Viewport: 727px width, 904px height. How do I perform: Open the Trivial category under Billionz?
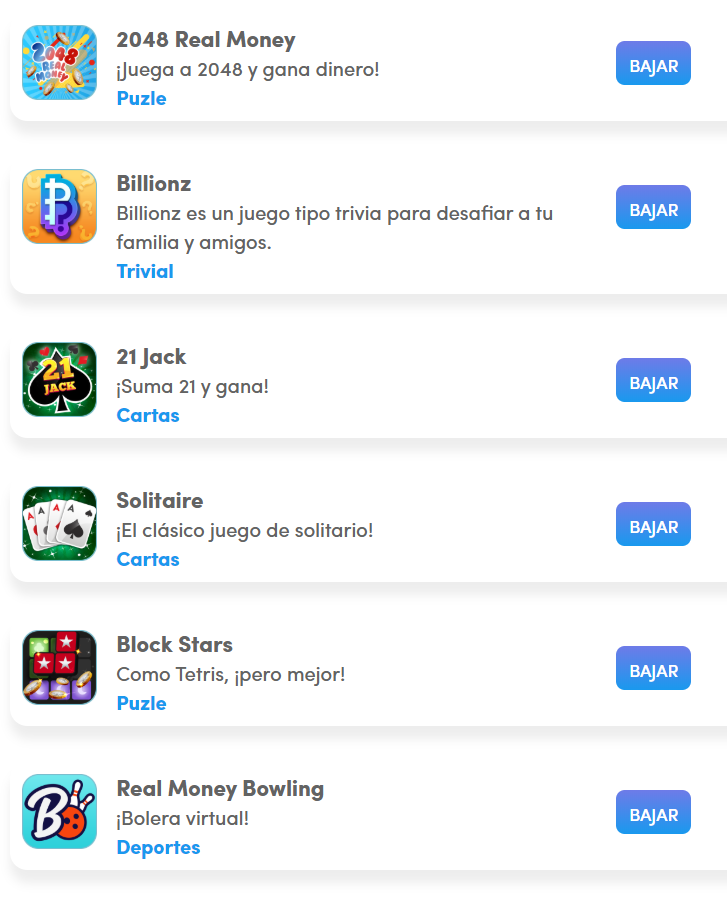[x=145, y=271]
